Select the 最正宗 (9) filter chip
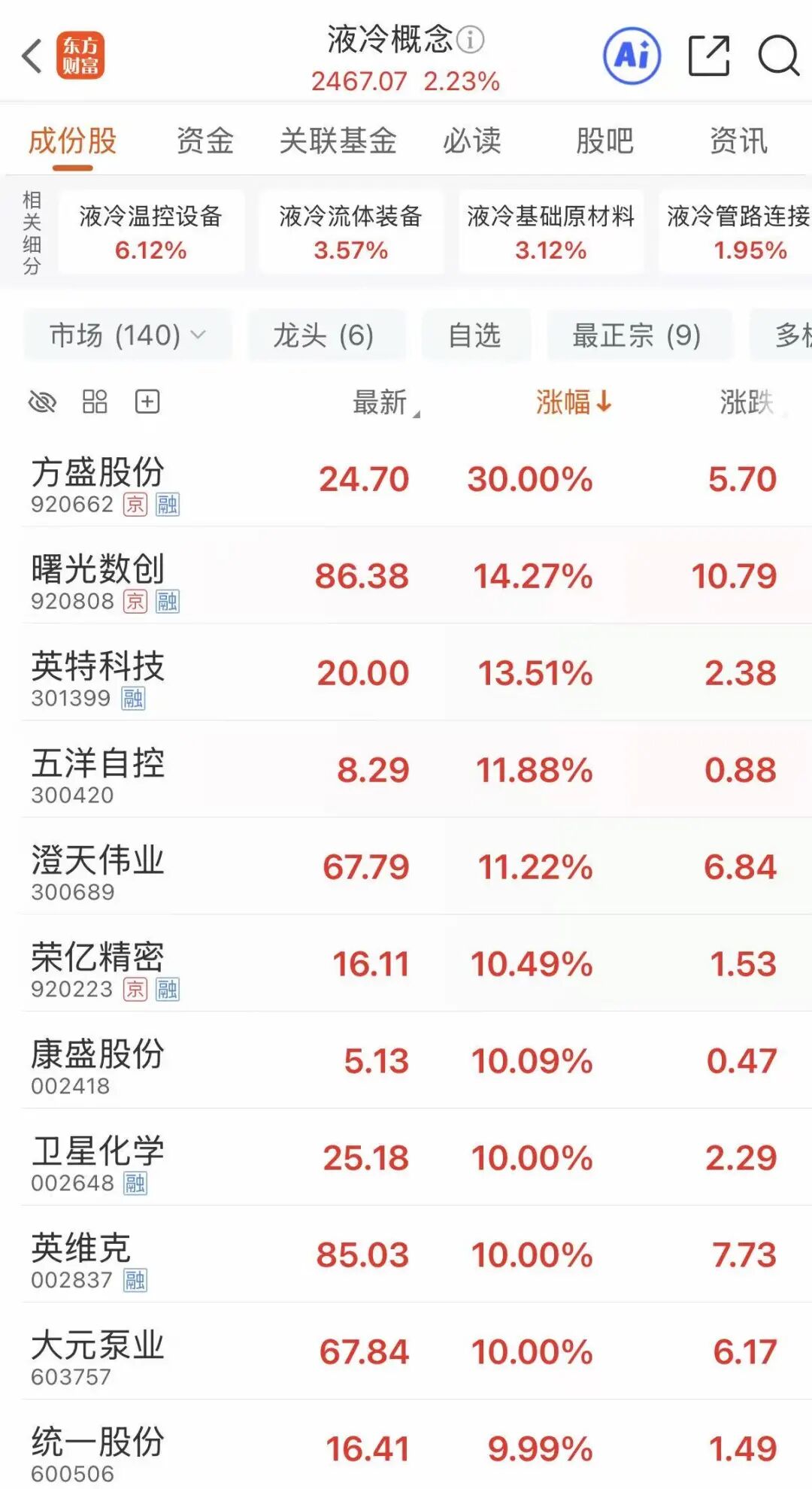Image resolution: width=812 pixels, height=1489 pixels. (639, 335)
